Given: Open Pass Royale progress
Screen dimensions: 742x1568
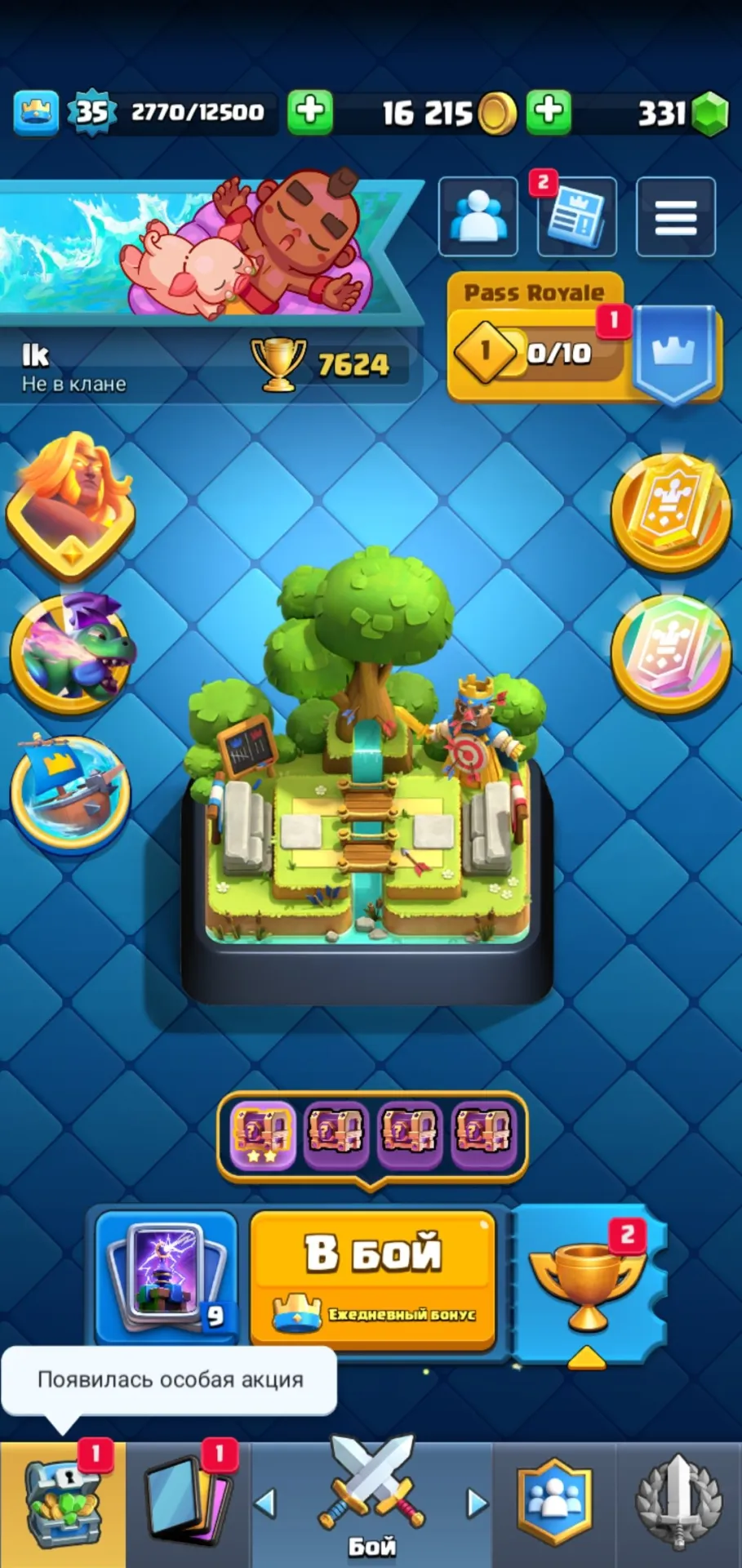Looking at the screenshot, I should 584,339.
